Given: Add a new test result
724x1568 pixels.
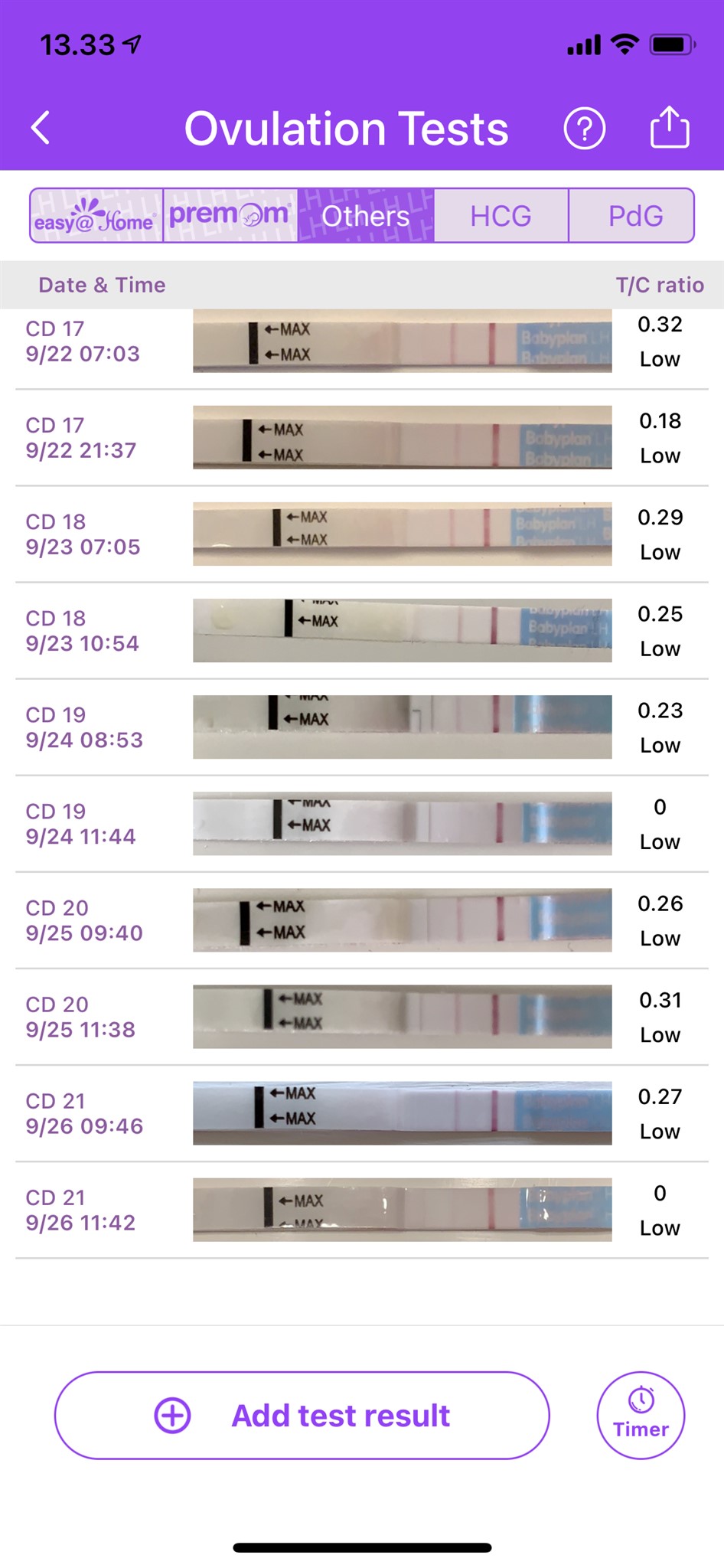Looking at the screenshot, I should 302,1416.
